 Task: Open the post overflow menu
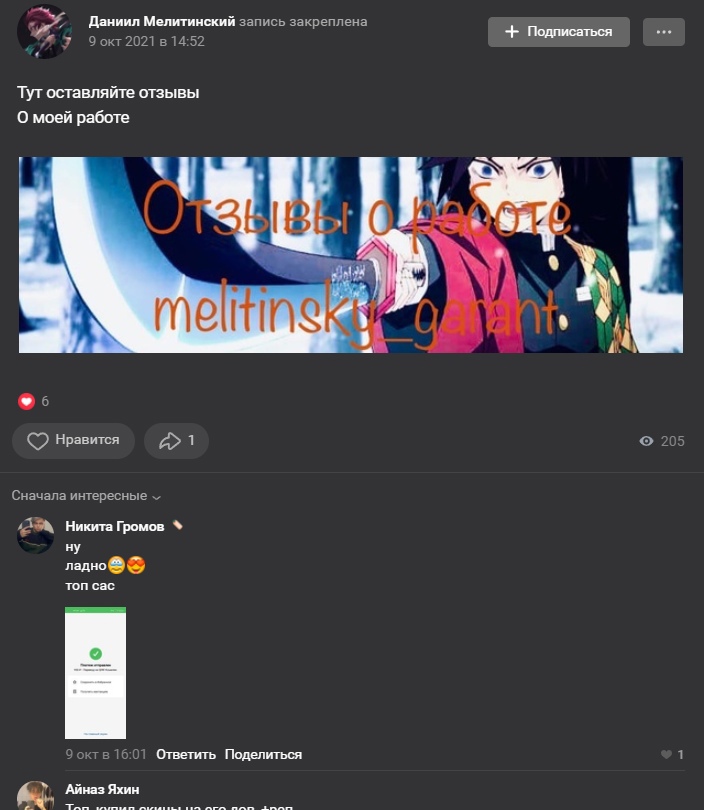pos(664,32)
